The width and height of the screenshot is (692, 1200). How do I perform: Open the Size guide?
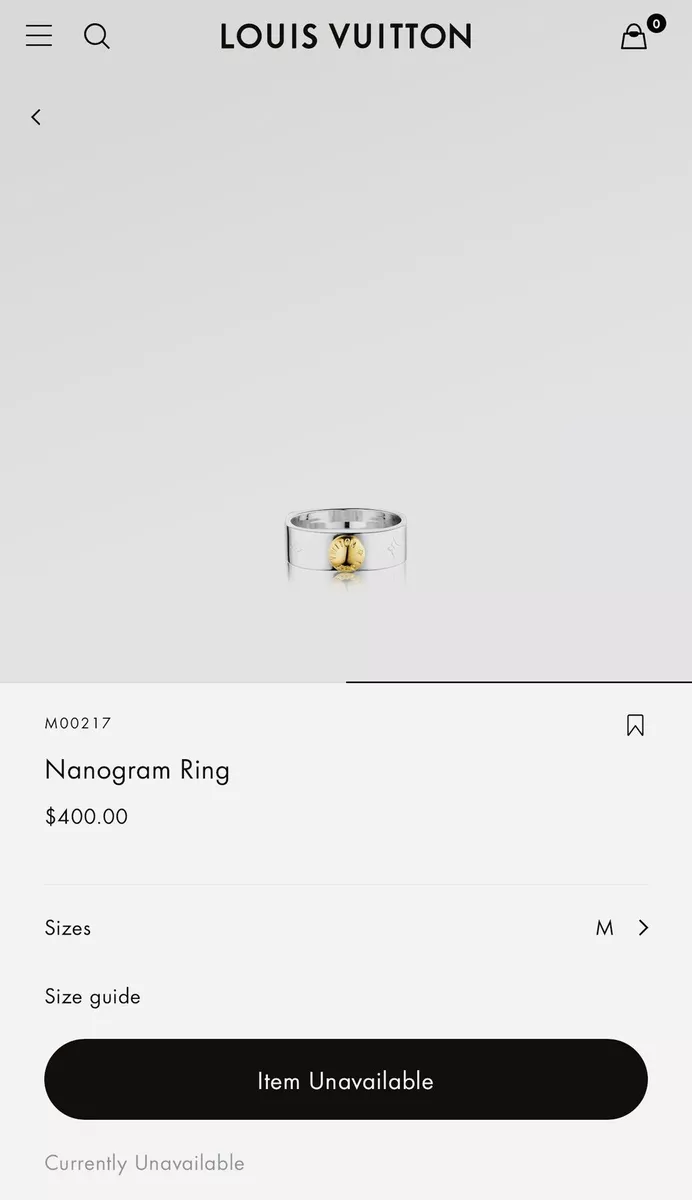(93, 997)
